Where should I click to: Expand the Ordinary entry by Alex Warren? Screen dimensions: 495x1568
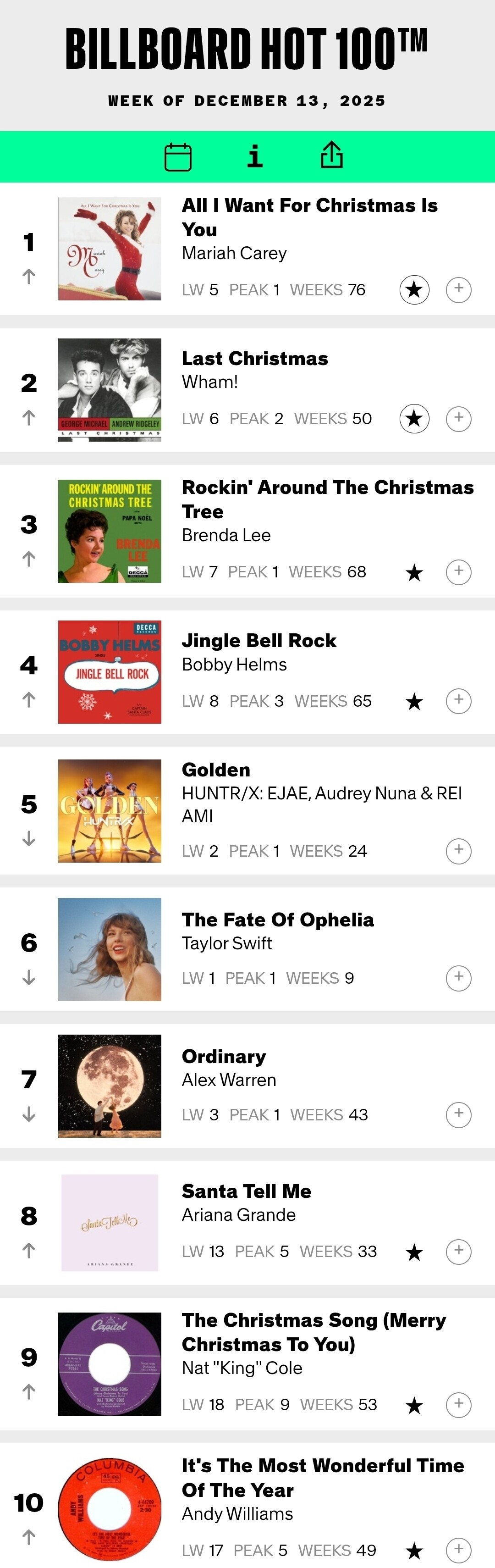point(458,1114)
